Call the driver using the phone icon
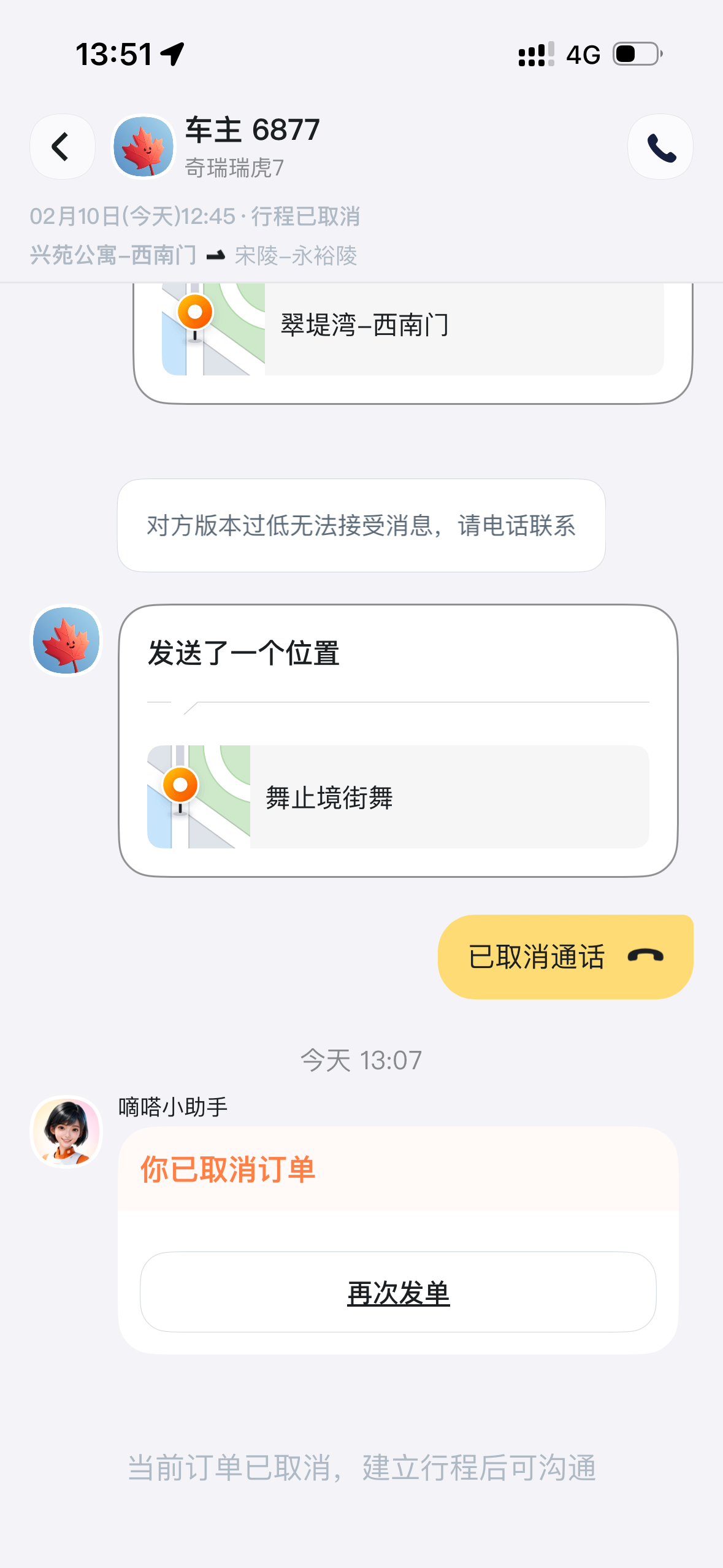 tap(660, 147)
